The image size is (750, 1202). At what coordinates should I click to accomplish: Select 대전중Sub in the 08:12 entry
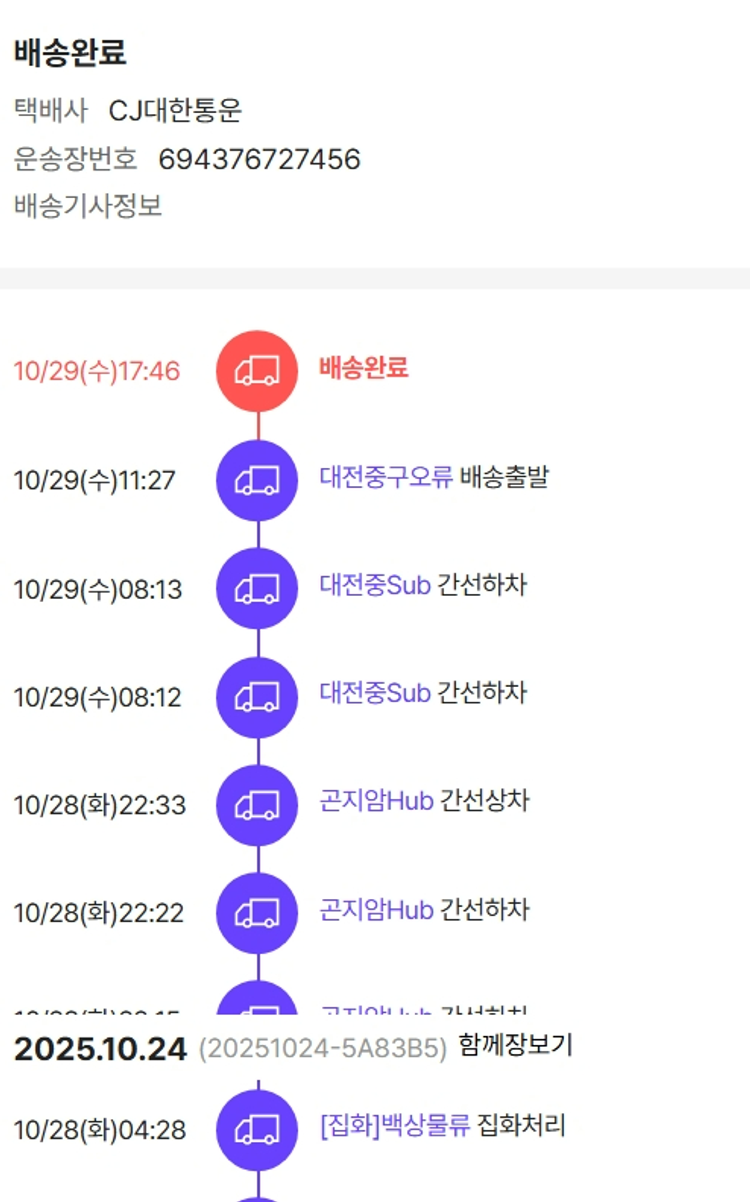click(x=375, y=693)
